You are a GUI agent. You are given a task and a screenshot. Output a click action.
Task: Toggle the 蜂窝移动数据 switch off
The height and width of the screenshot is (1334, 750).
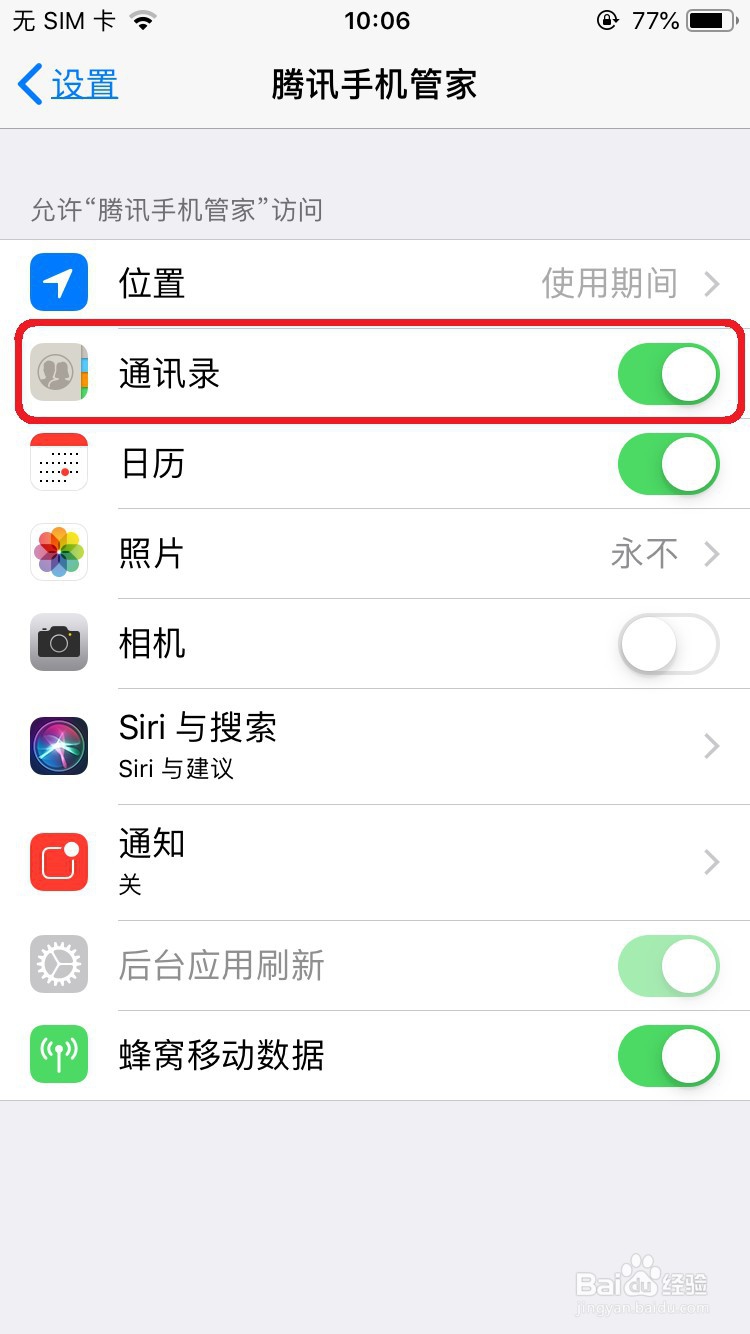tap(668, 1055)
